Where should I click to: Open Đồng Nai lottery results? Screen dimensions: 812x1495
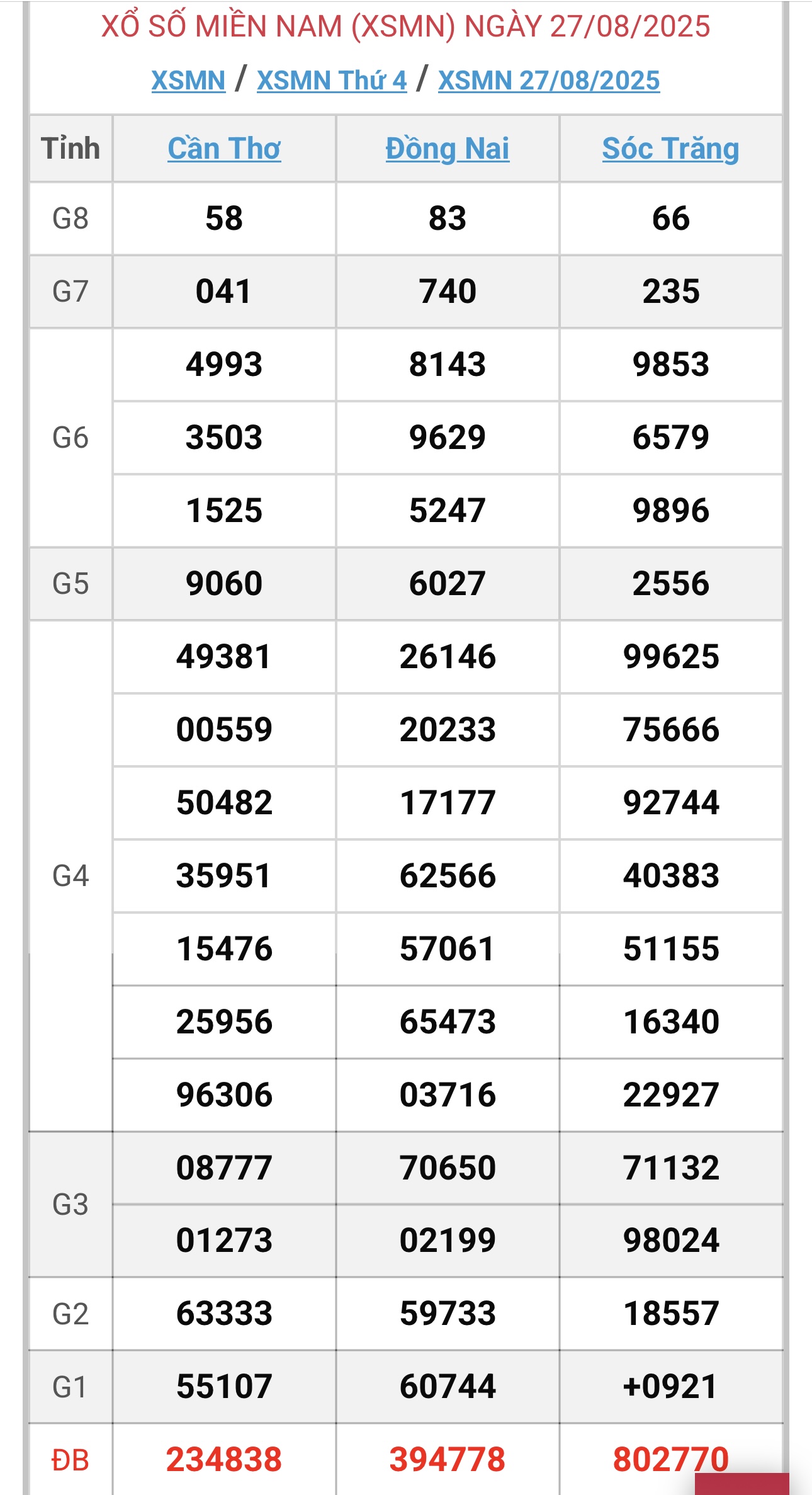(448, 149)
